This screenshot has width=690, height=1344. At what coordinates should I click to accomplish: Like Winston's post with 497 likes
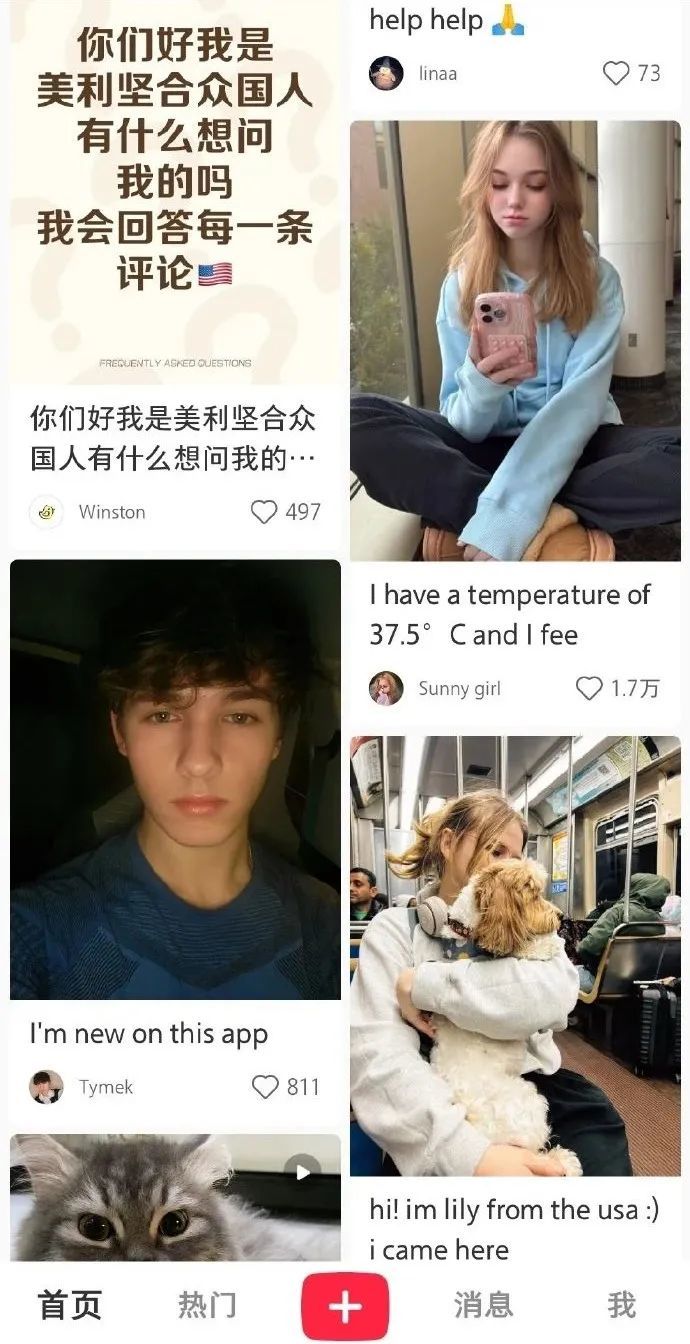[264, 512]
